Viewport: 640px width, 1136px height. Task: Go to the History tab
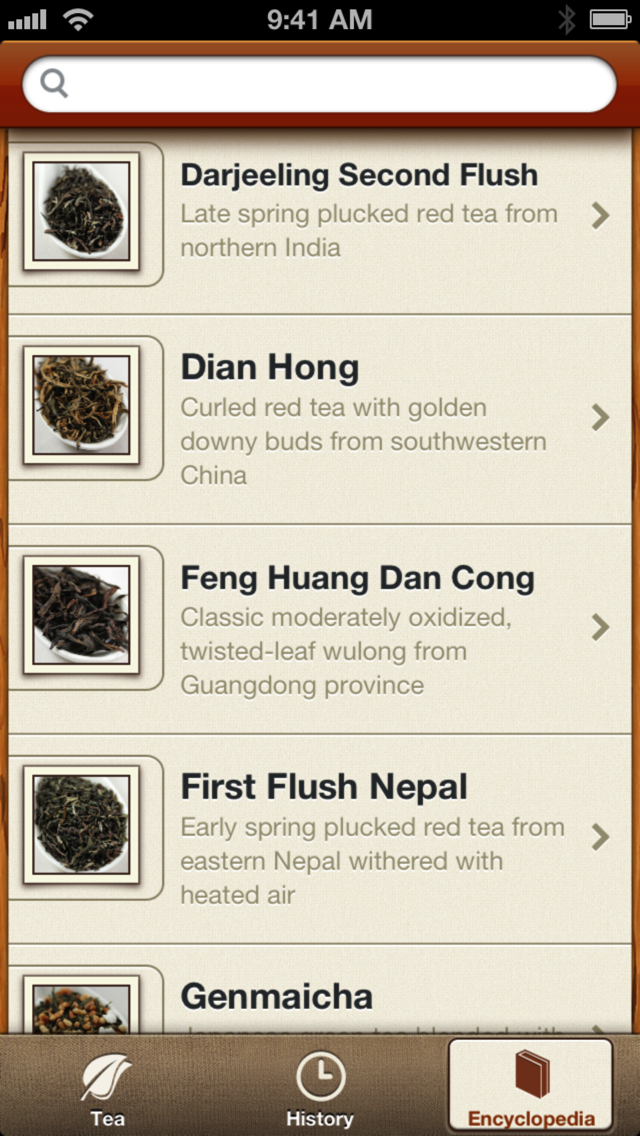[320, 1090]
